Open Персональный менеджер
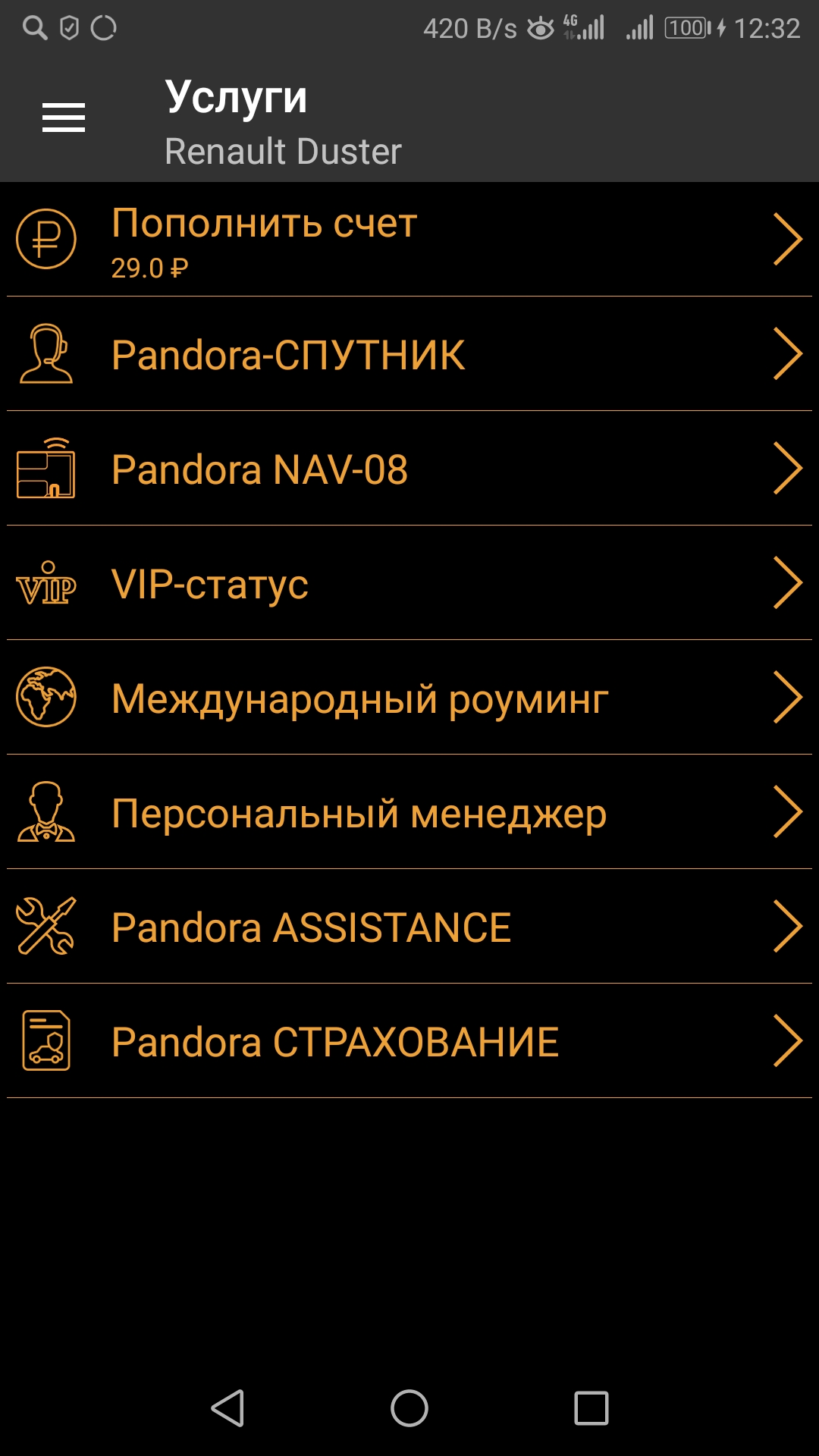819x1456 pixels. pos(409,812)
